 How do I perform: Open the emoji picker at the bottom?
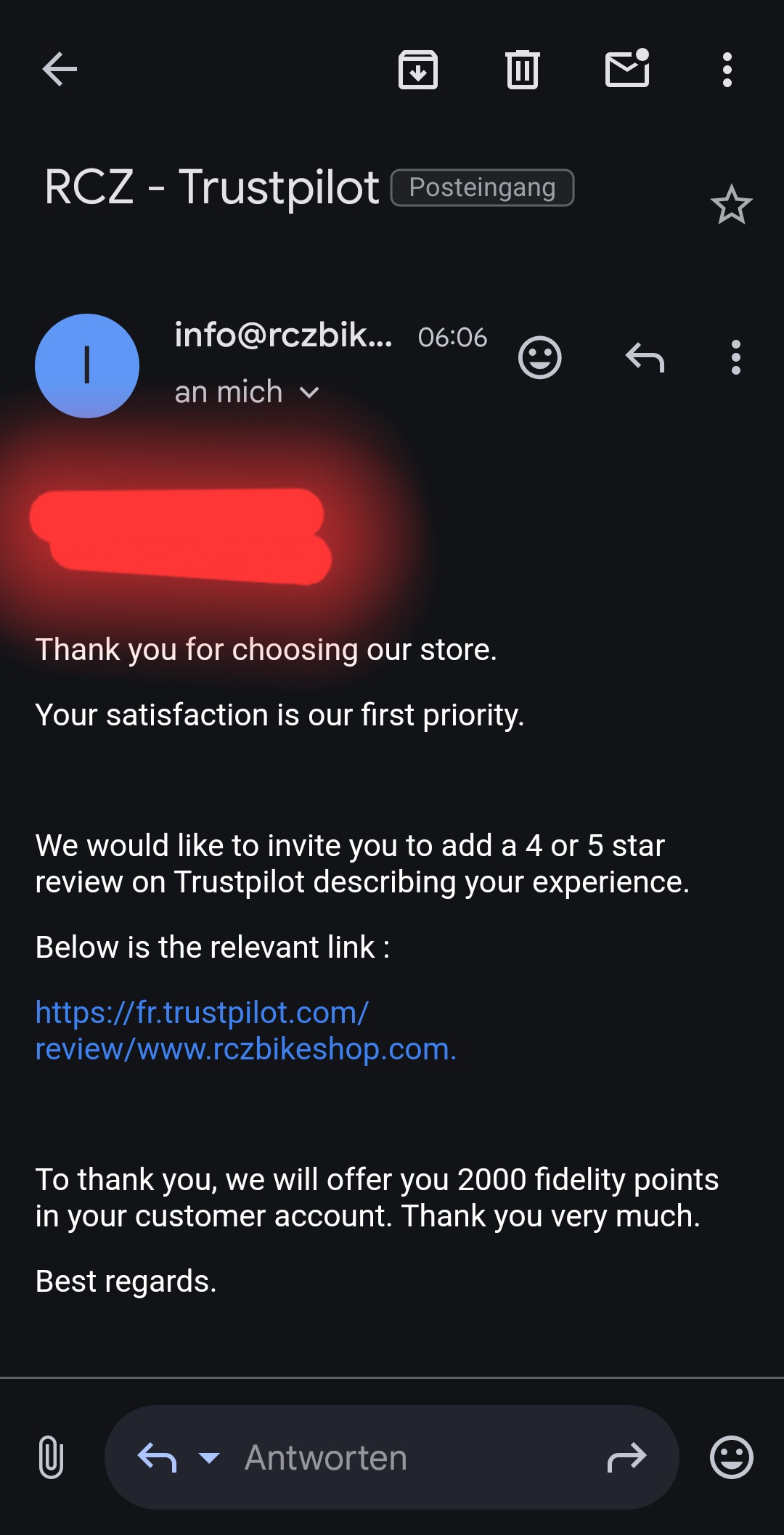click(731, 1457)
